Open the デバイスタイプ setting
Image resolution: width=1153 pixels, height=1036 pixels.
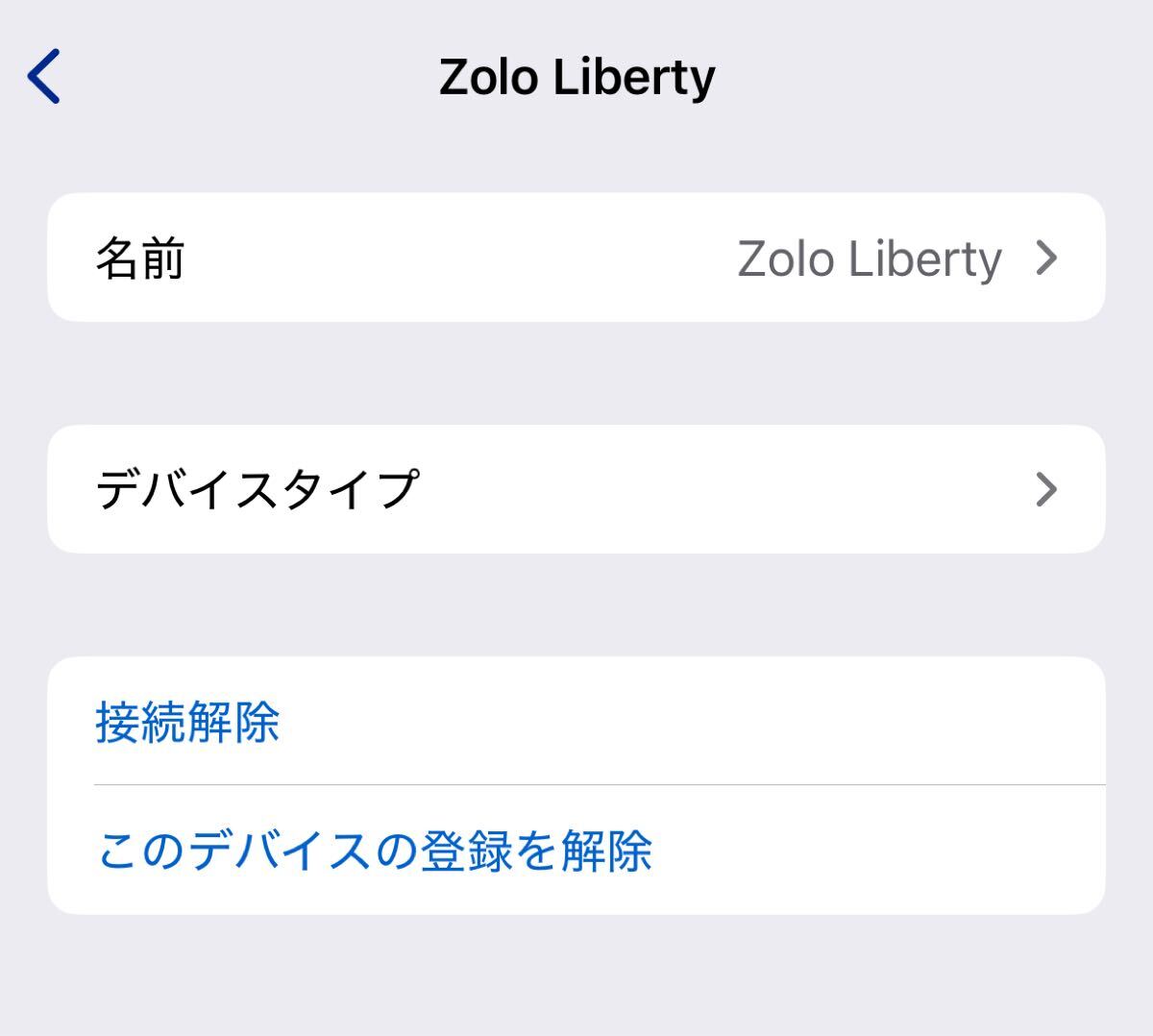576,489
